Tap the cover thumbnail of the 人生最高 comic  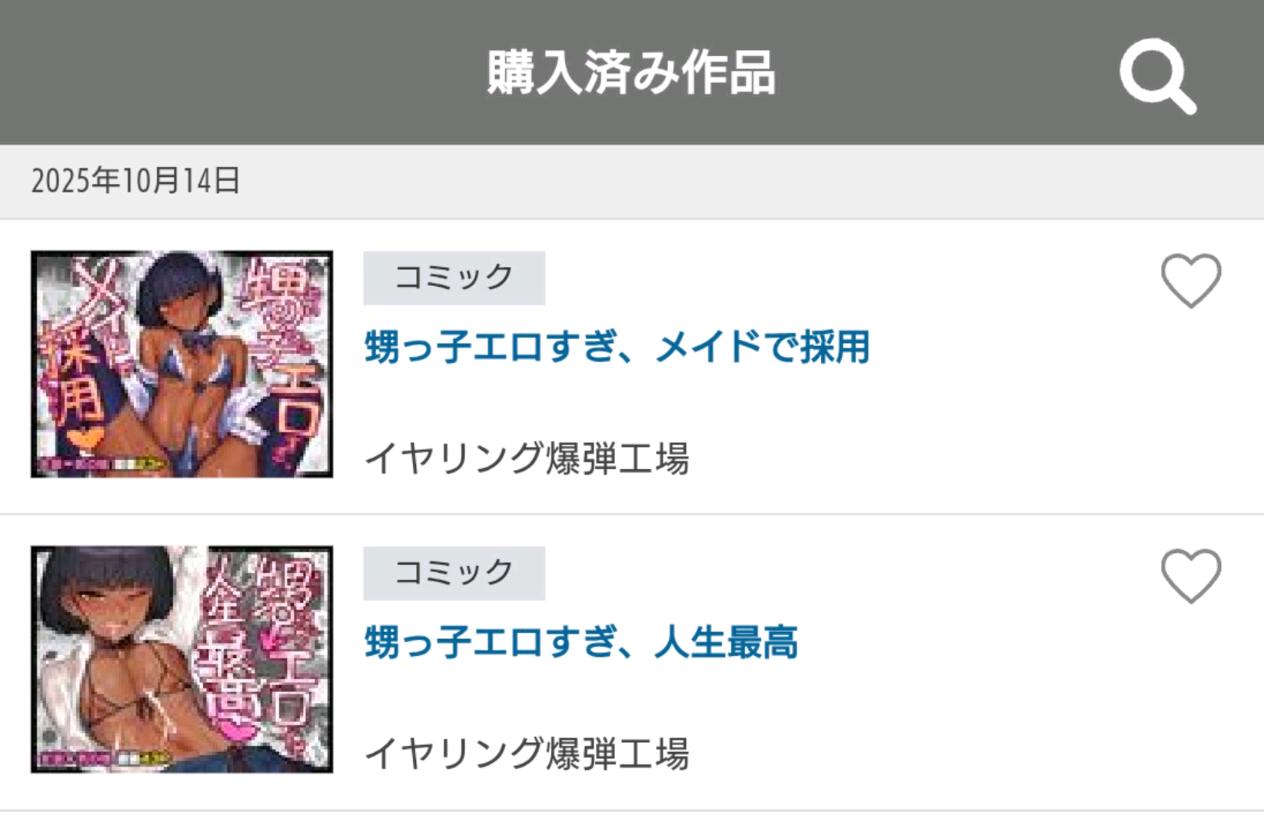point(181,659)
